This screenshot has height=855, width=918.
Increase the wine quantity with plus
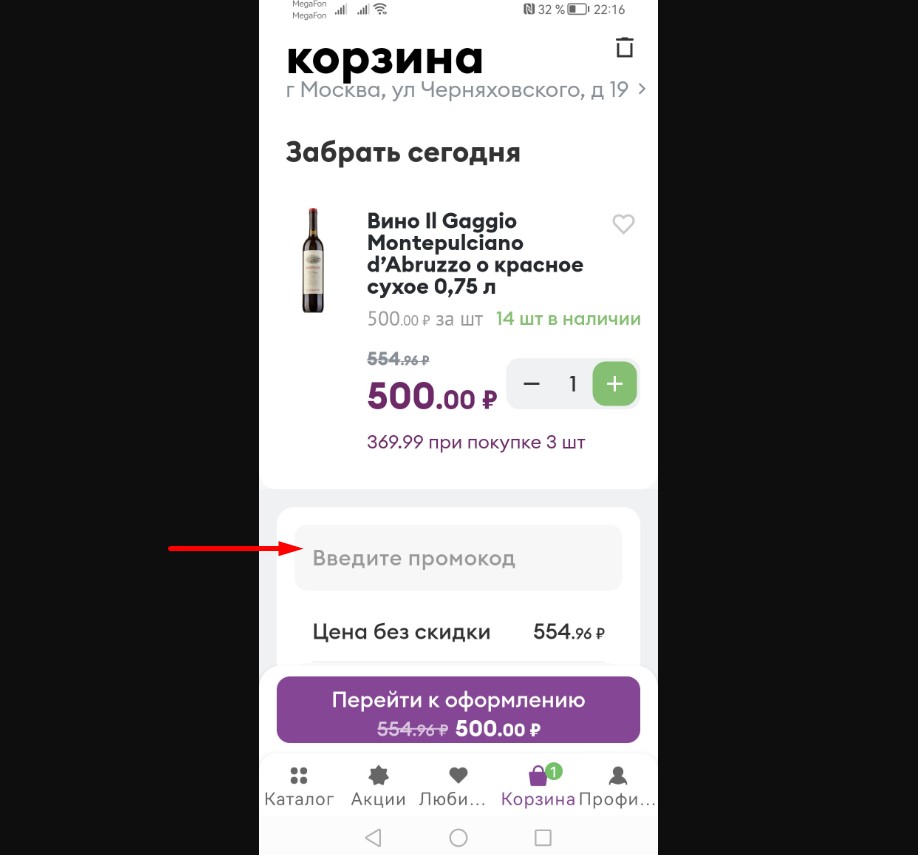click(615, 384)
